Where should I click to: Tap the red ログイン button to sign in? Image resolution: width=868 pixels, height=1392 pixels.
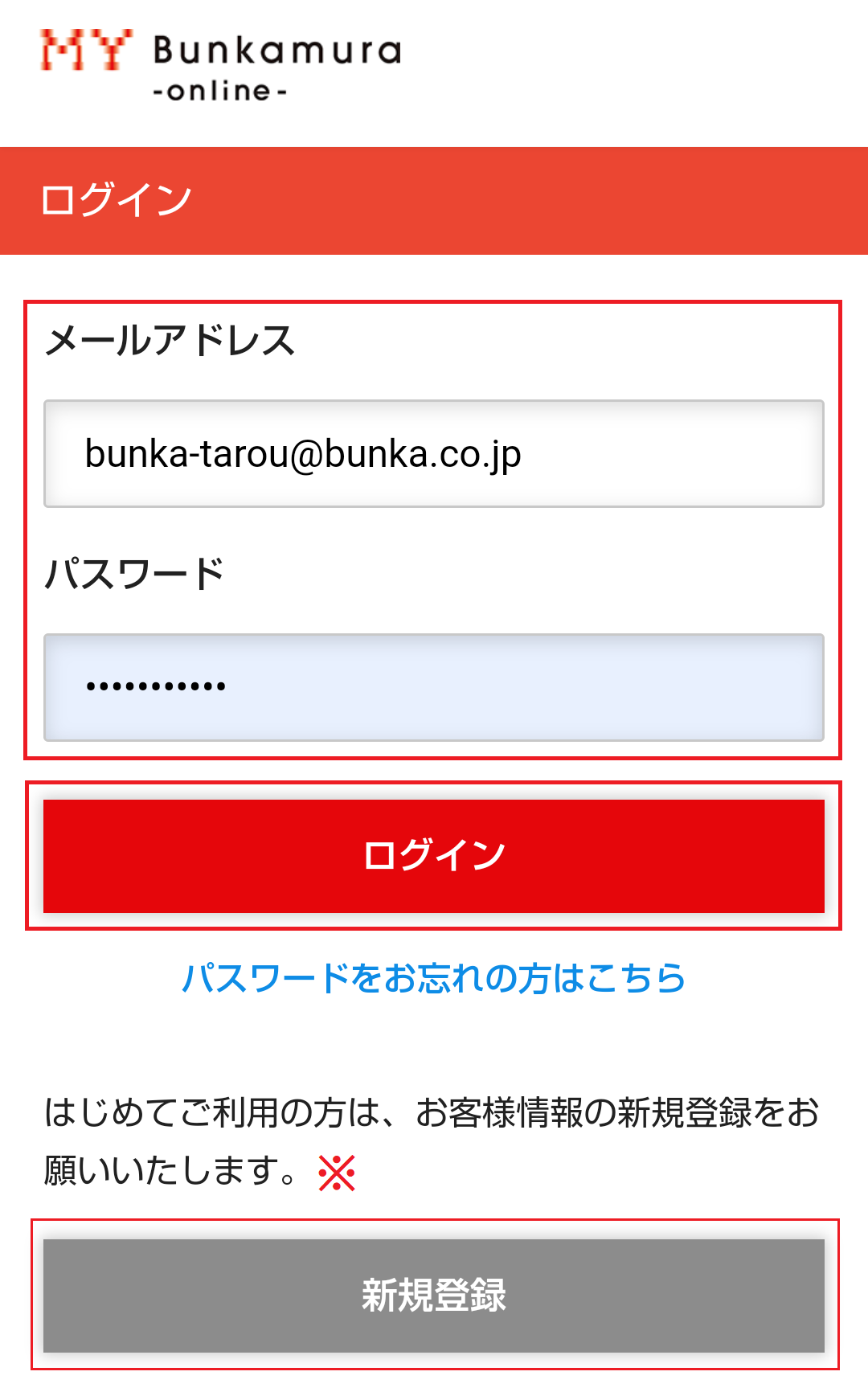point(434,856)
